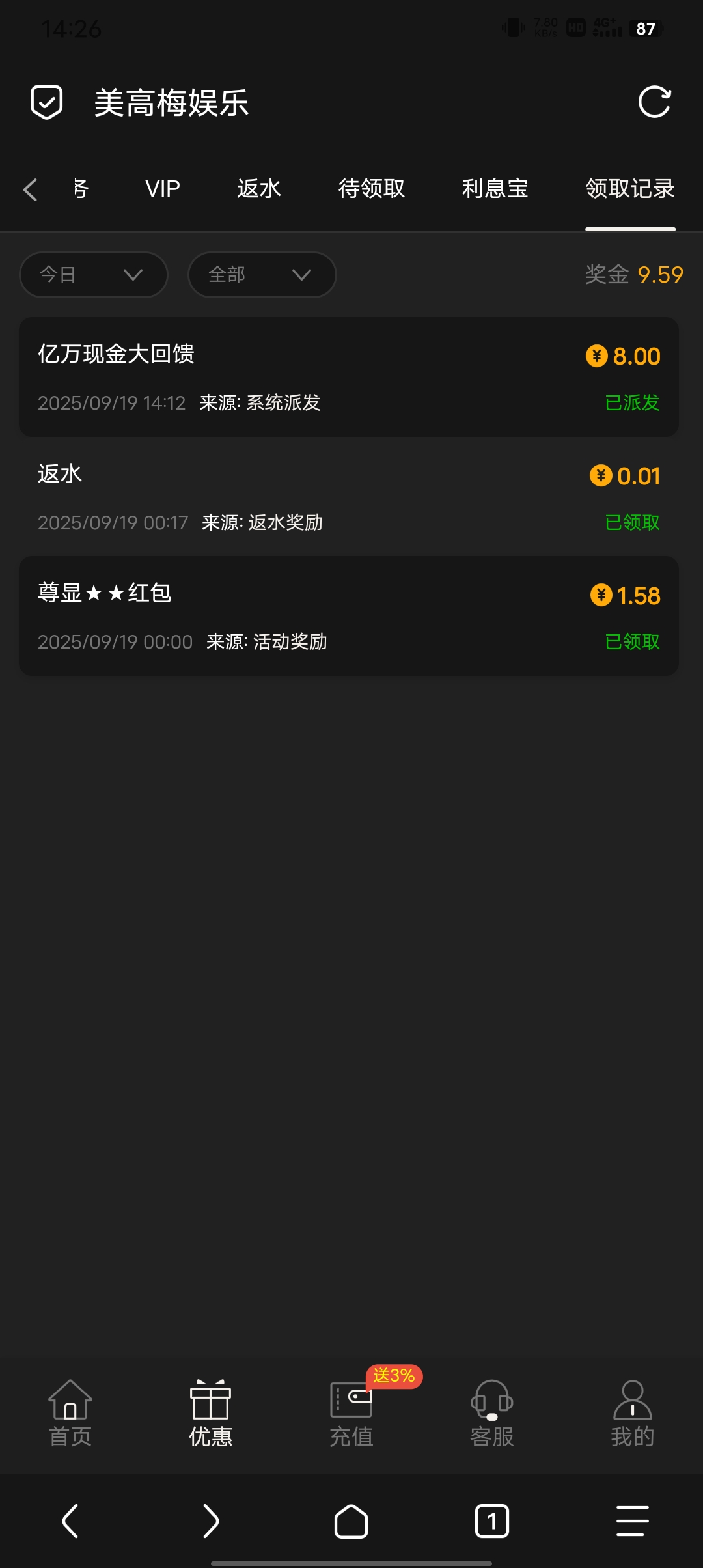Go back with the browser back arrow
Viewport: 703px width, 1568px height.
coord(70,1521)
